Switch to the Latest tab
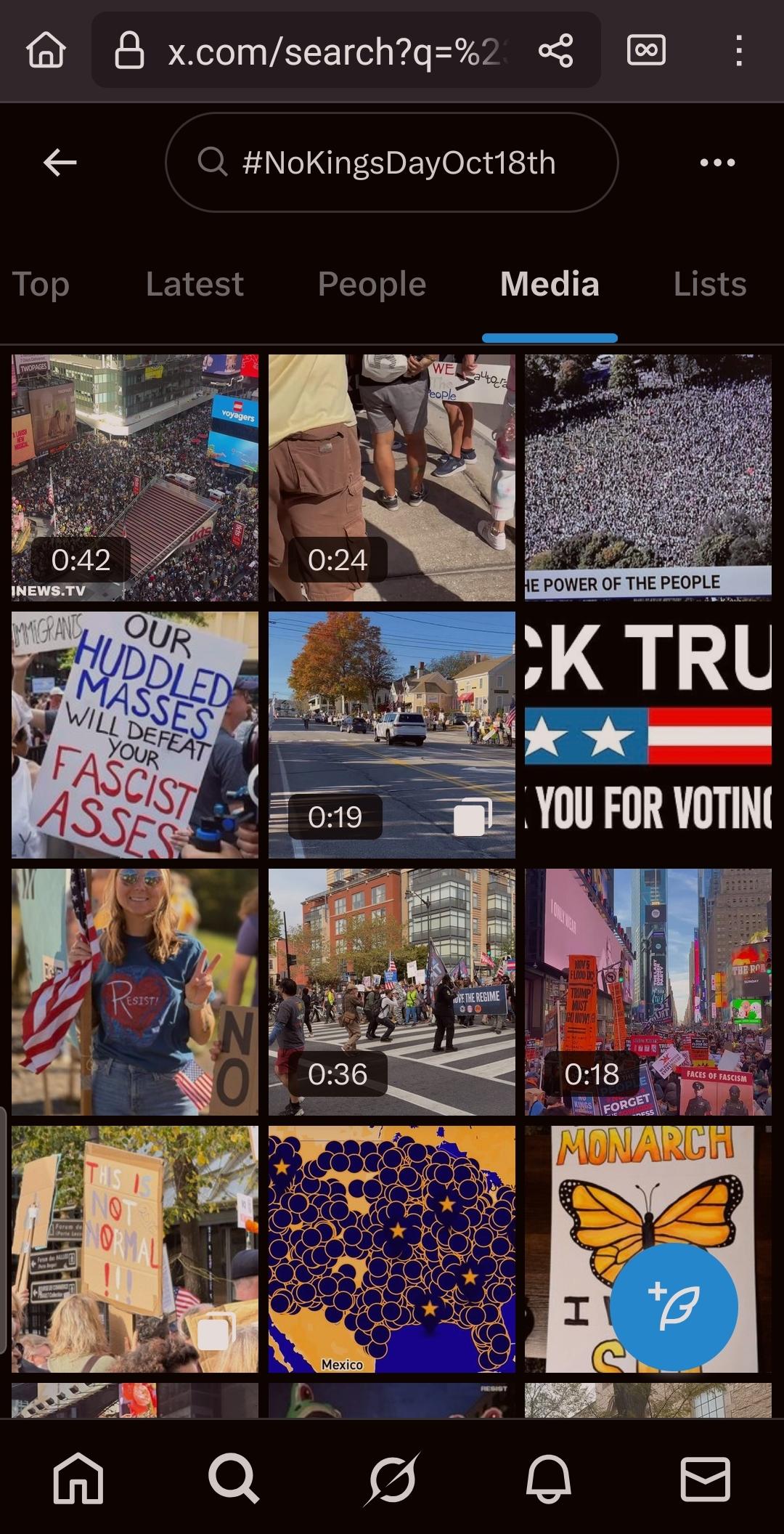The height and width of the screenshot is (1534, 784). coord(195,284)
